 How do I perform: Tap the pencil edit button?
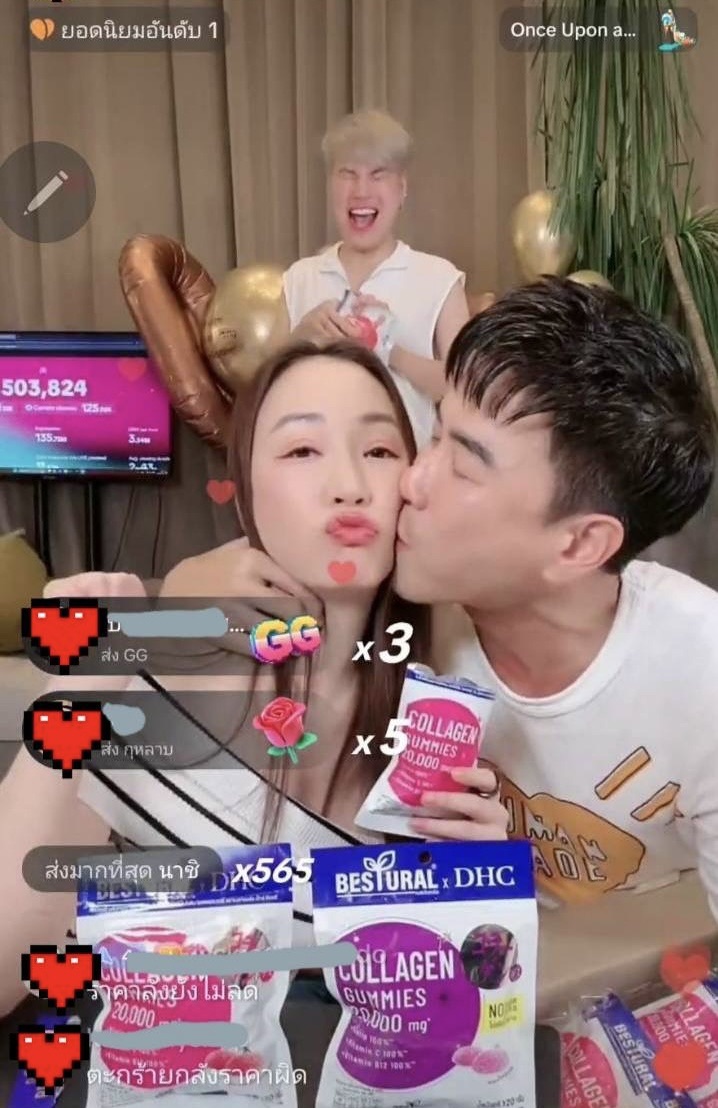coord(47,191)
